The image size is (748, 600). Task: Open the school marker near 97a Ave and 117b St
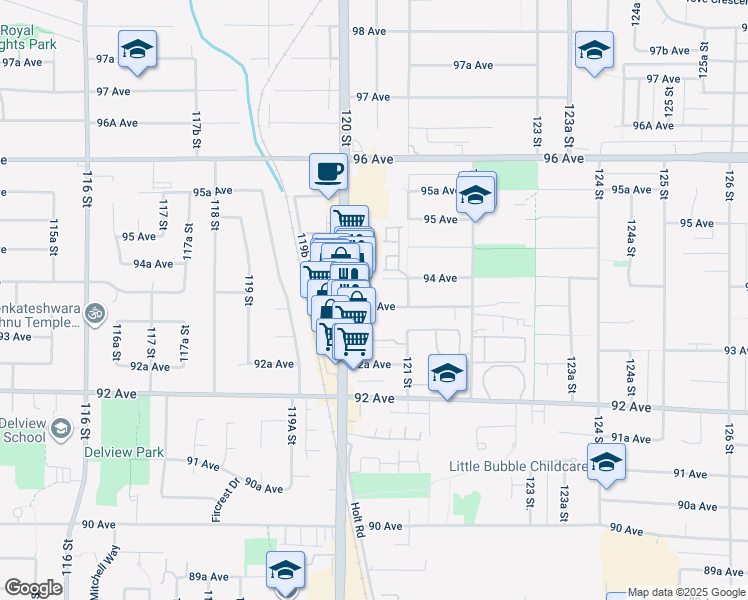[x=138, y=50]
